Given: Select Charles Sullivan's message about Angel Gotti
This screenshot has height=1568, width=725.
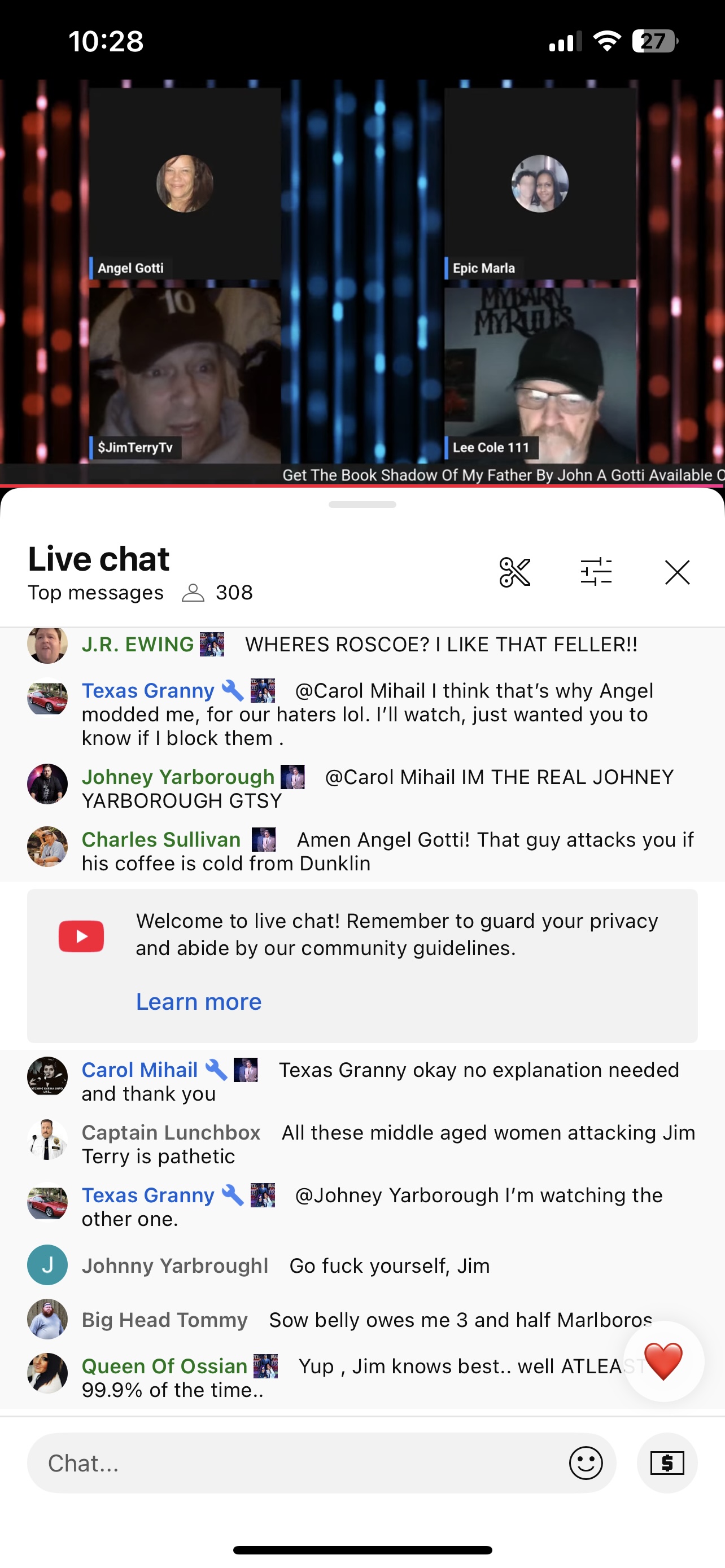Looking at the screenshot, I should [390, 851].
